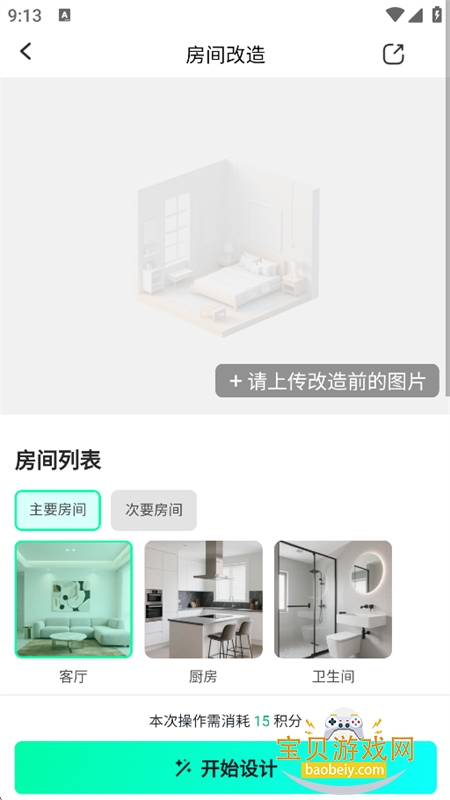This screenshot has width=450, height=800.
Task: Switch to the 次要房间 tab
Action: 154,510
